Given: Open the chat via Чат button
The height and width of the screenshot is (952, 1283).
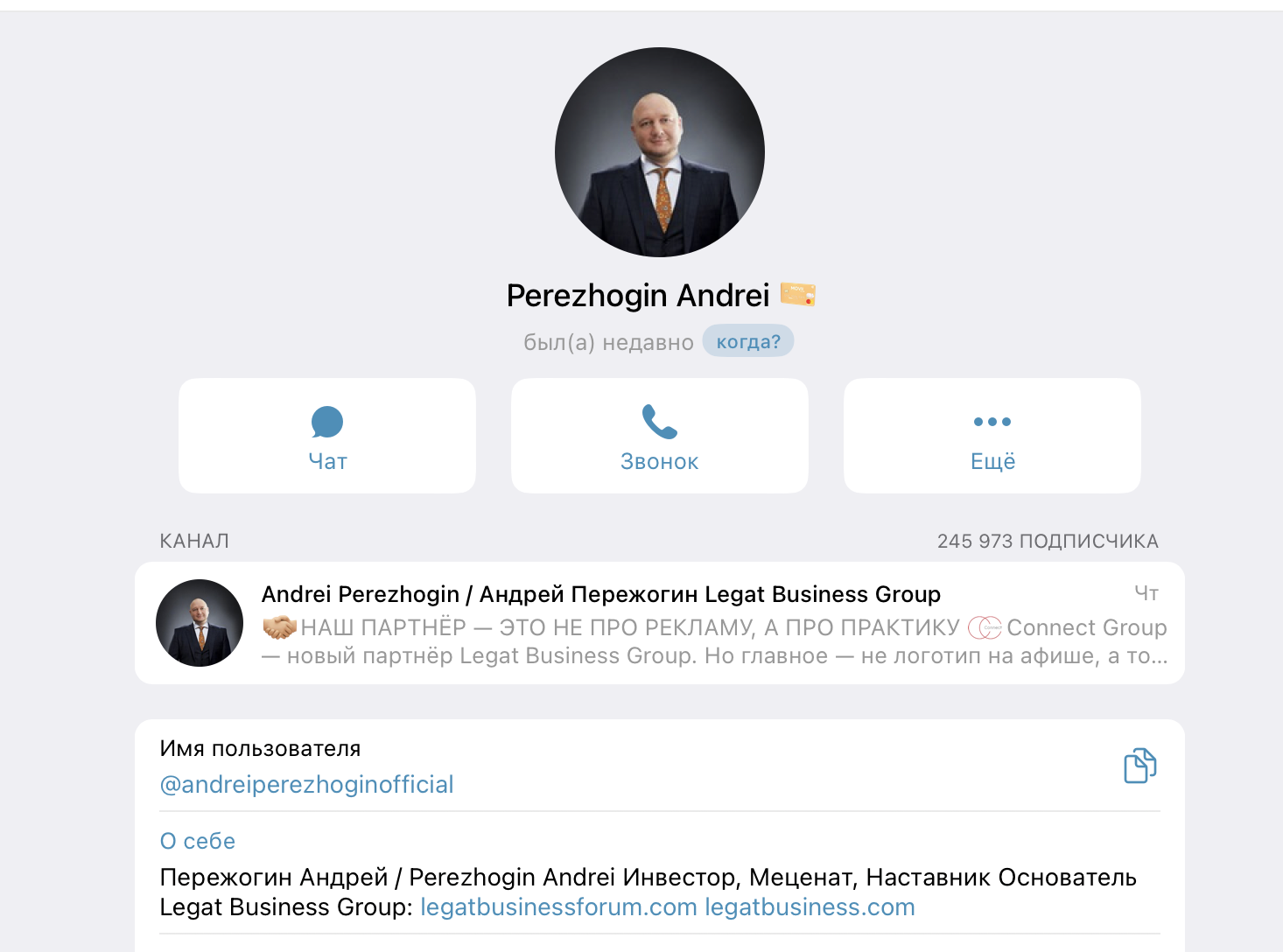Looking at the screenshot, I should pyautogui.click(x=327, y=436).
